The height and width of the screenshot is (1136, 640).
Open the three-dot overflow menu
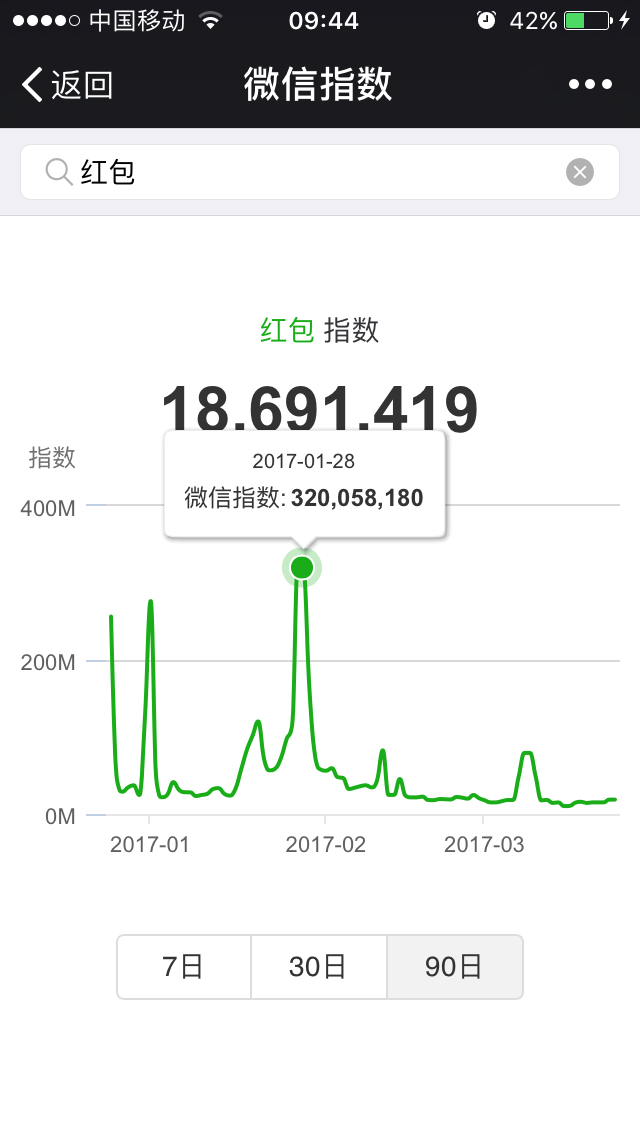(x=590, y=85)
